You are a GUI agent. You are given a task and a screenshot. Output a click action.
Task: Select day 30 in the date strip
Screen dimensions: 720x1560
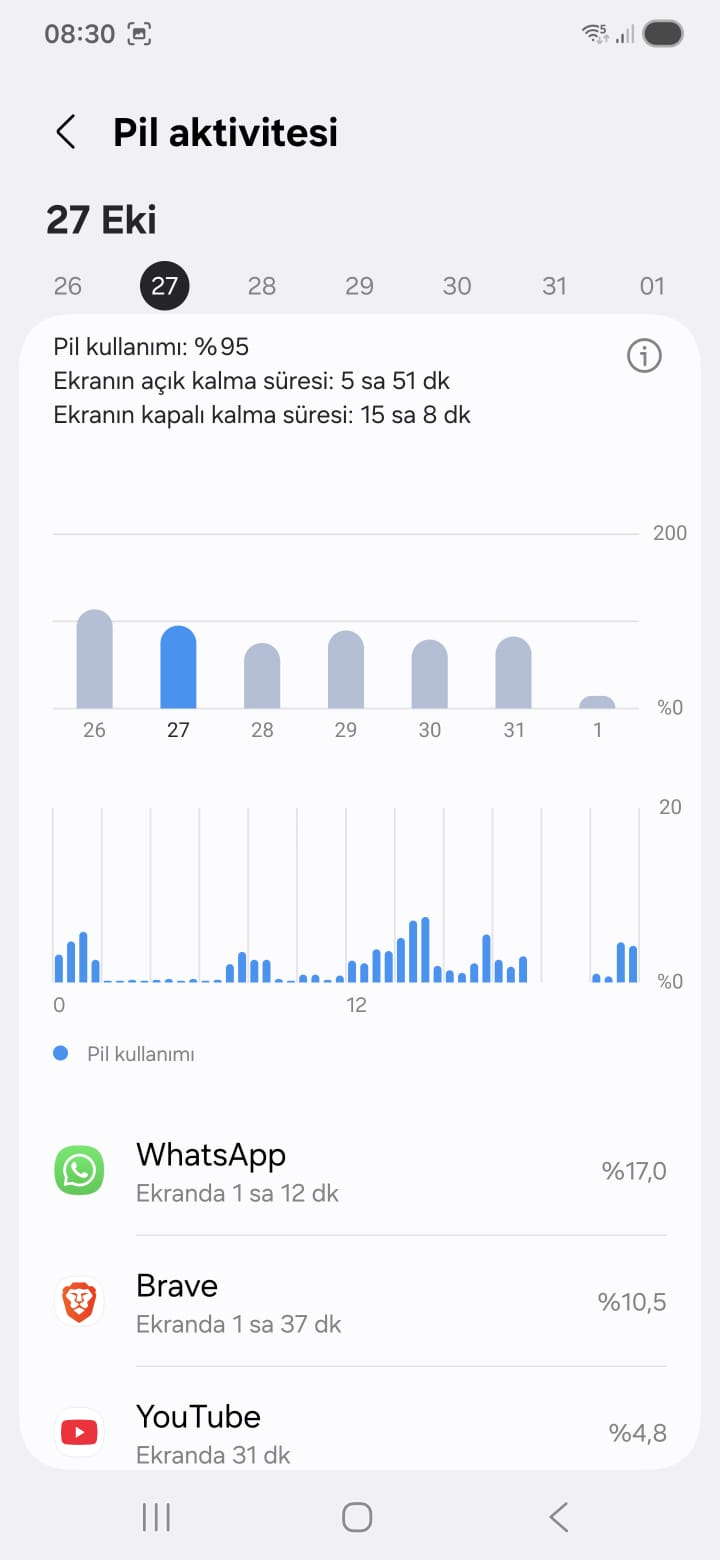(457, 286)
